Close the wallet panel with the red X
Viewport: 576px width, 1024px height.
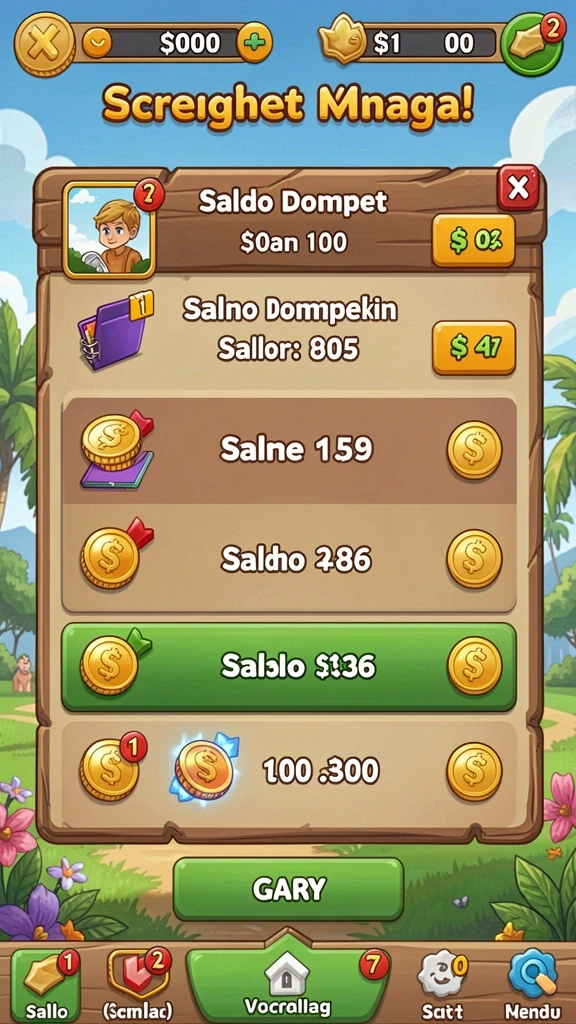[x=518, y=187]
